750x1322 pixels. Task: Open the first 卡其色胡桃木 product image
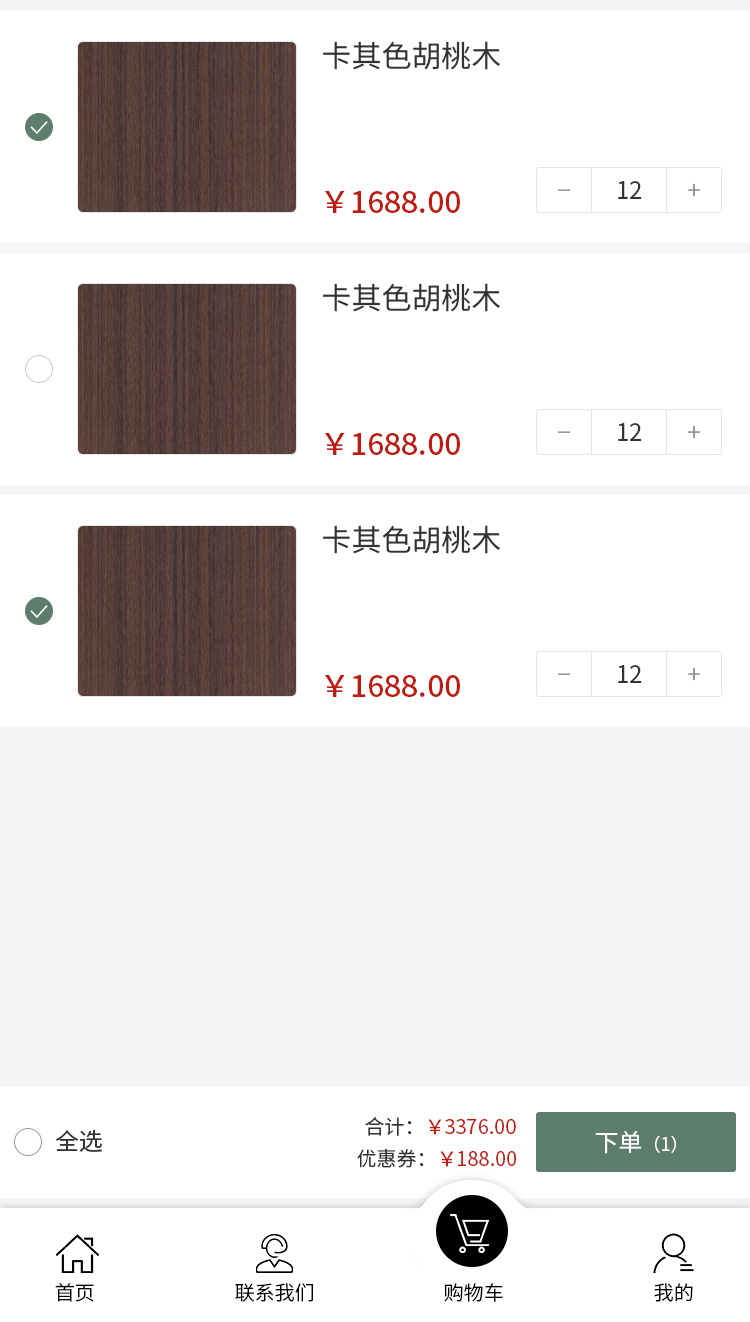(x=187, y=127)
